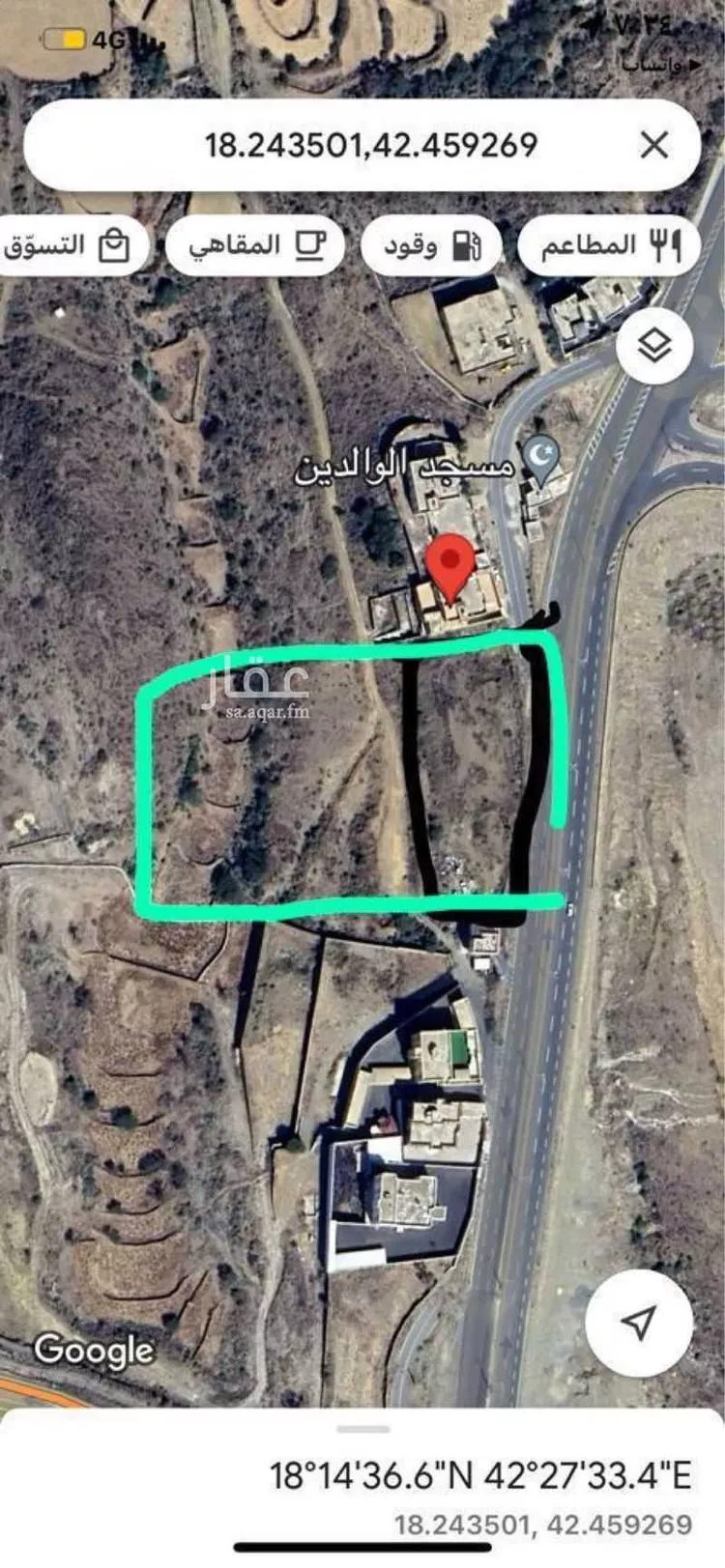This screenshot has width=725, height=1568.
Task: Show المقاهي (cafes) nearby
Action: 254,245
